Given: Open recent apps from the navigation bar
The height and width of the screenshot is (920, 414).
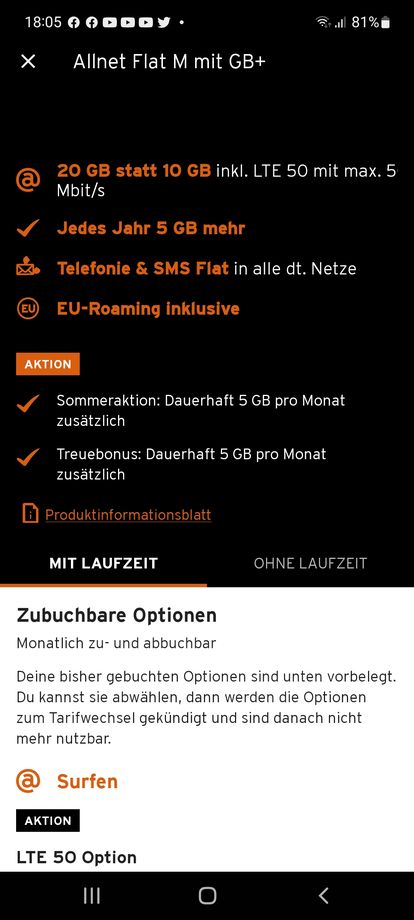Looking at the screenshot, I should pyautogui.click(x=91, y=895).
